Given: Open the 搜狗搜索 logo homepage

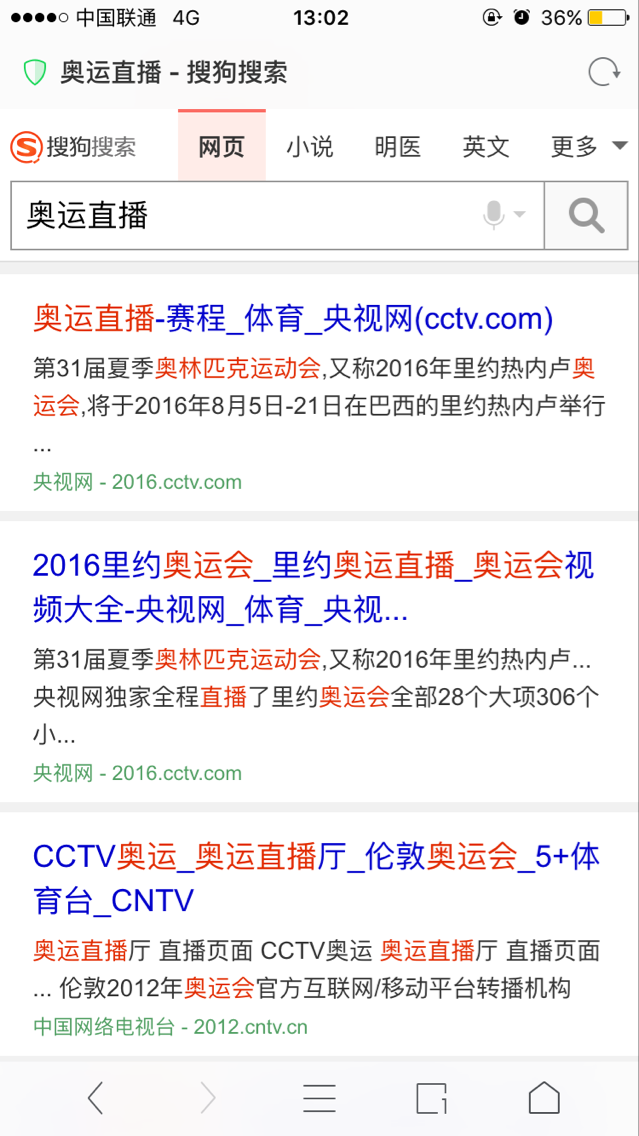Looking at the screenshot, I should pos(73,147).
